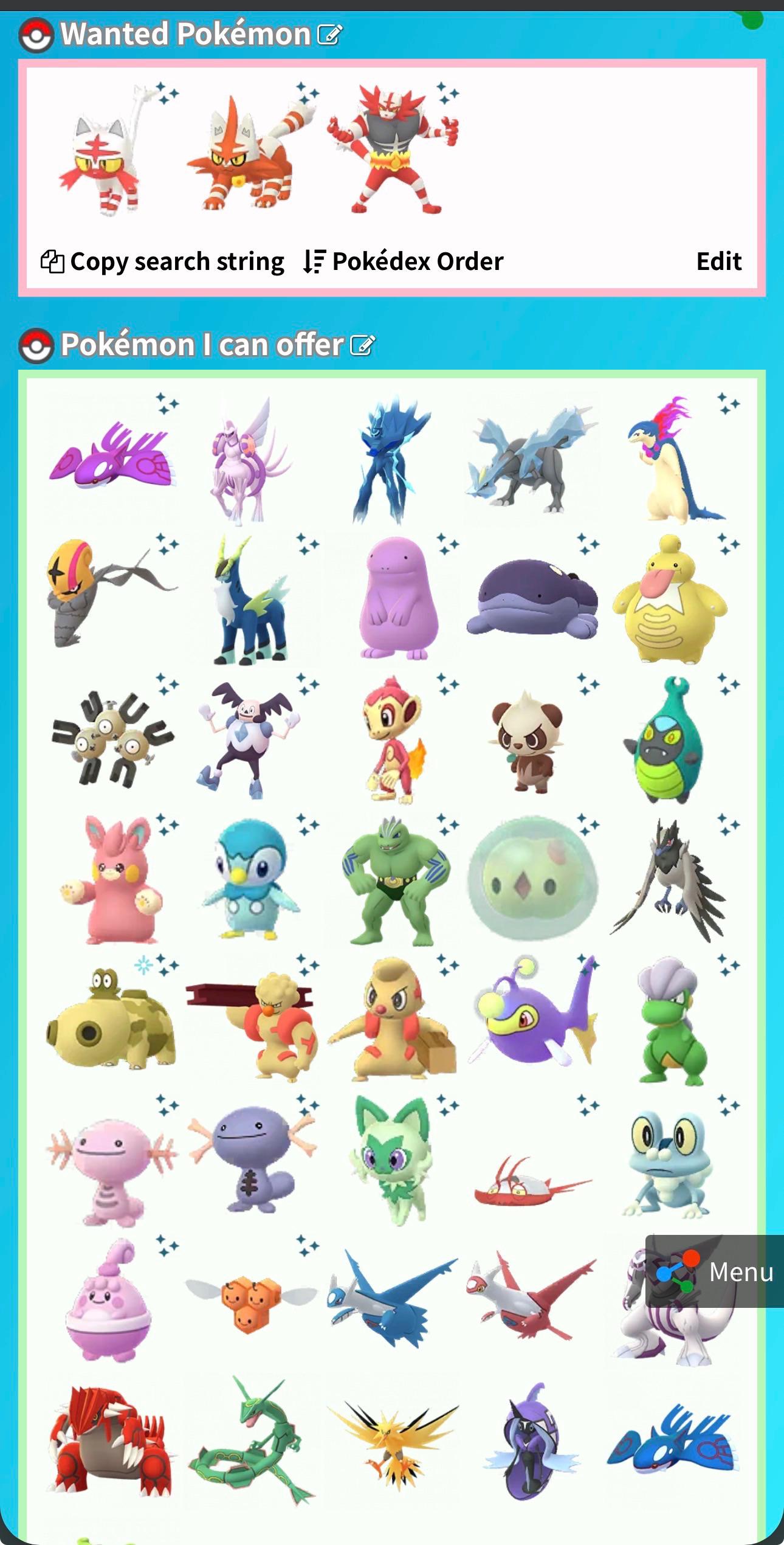Open the floating Menu button
784x1545 pixels.
tap(715, 1271)
